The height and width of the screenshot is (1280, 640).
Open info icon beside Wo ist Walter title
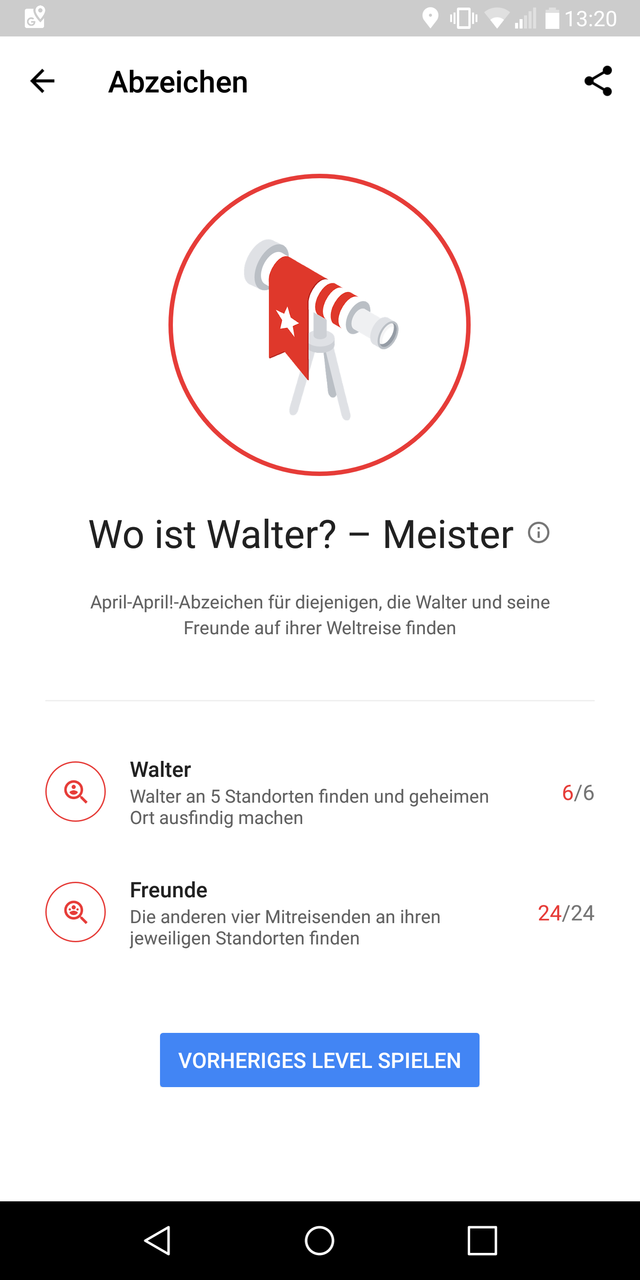(539, 533)
